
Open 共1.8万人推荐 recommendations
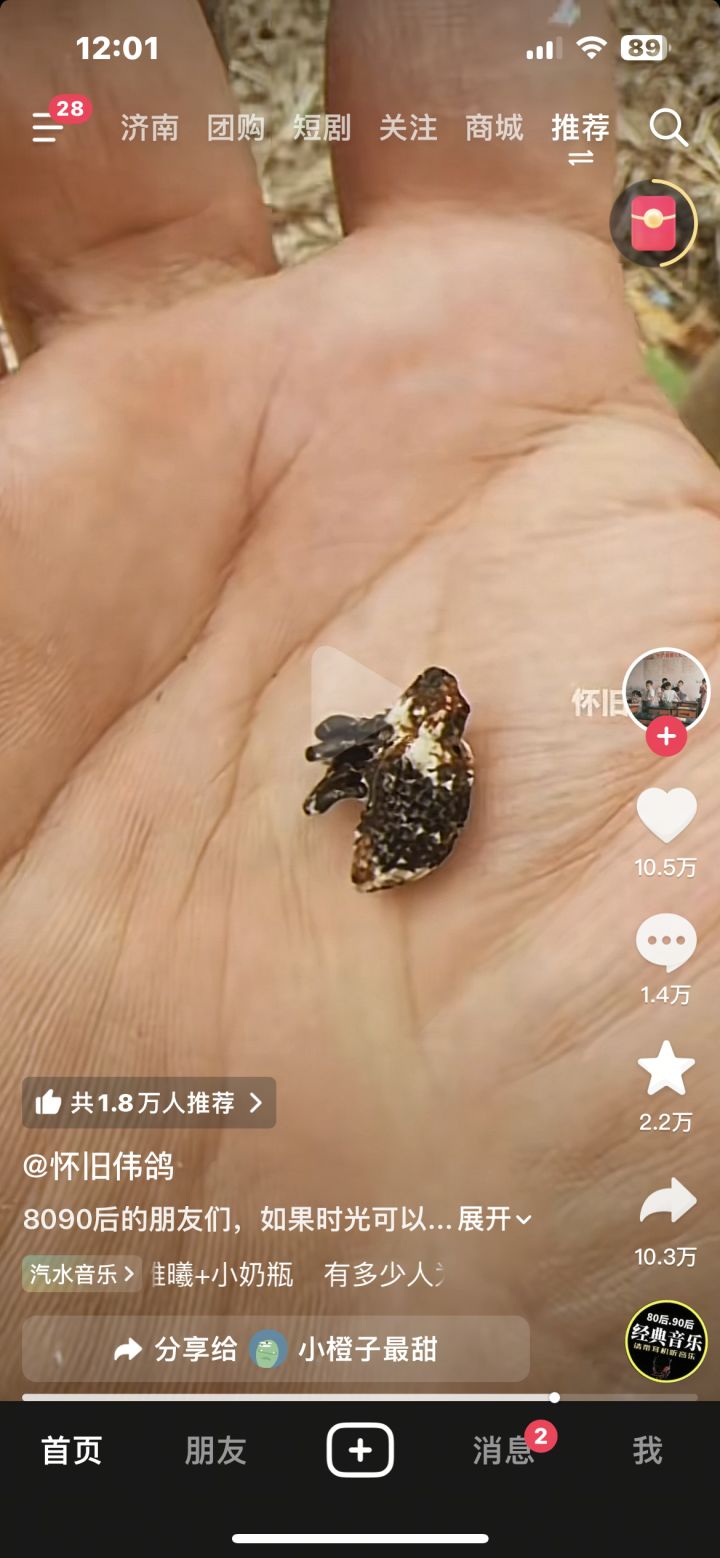point(148,1103)
